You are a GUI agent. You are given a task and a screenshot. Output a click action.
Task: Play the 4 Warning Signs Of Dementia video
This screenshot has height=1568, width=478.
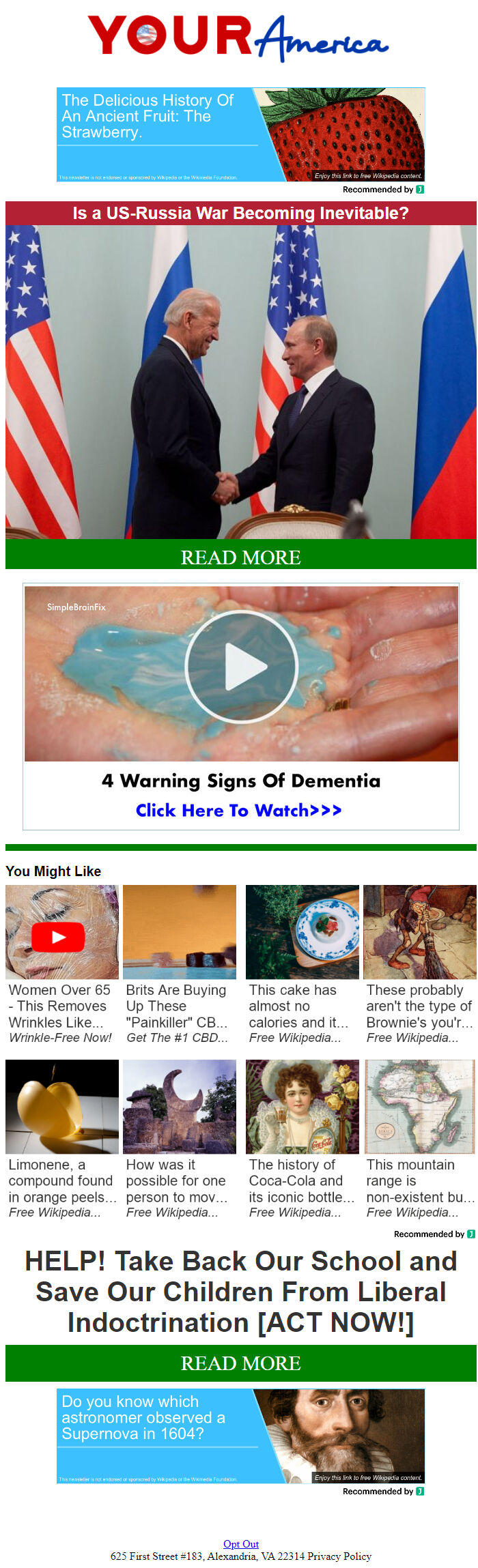tap(241, 667)
